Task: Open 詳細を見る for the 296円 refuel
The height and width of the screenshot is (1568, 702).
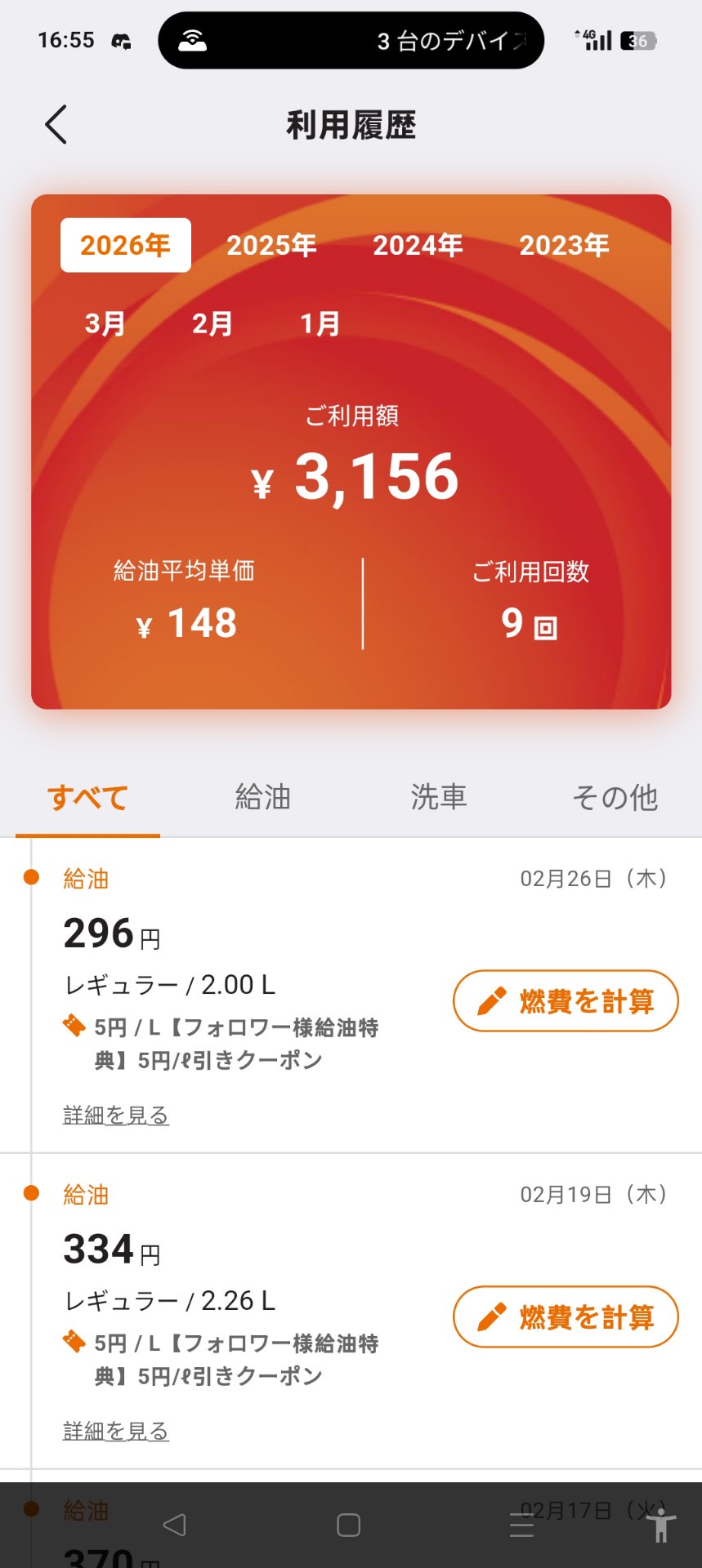Action: click(x=116, y=1115)
